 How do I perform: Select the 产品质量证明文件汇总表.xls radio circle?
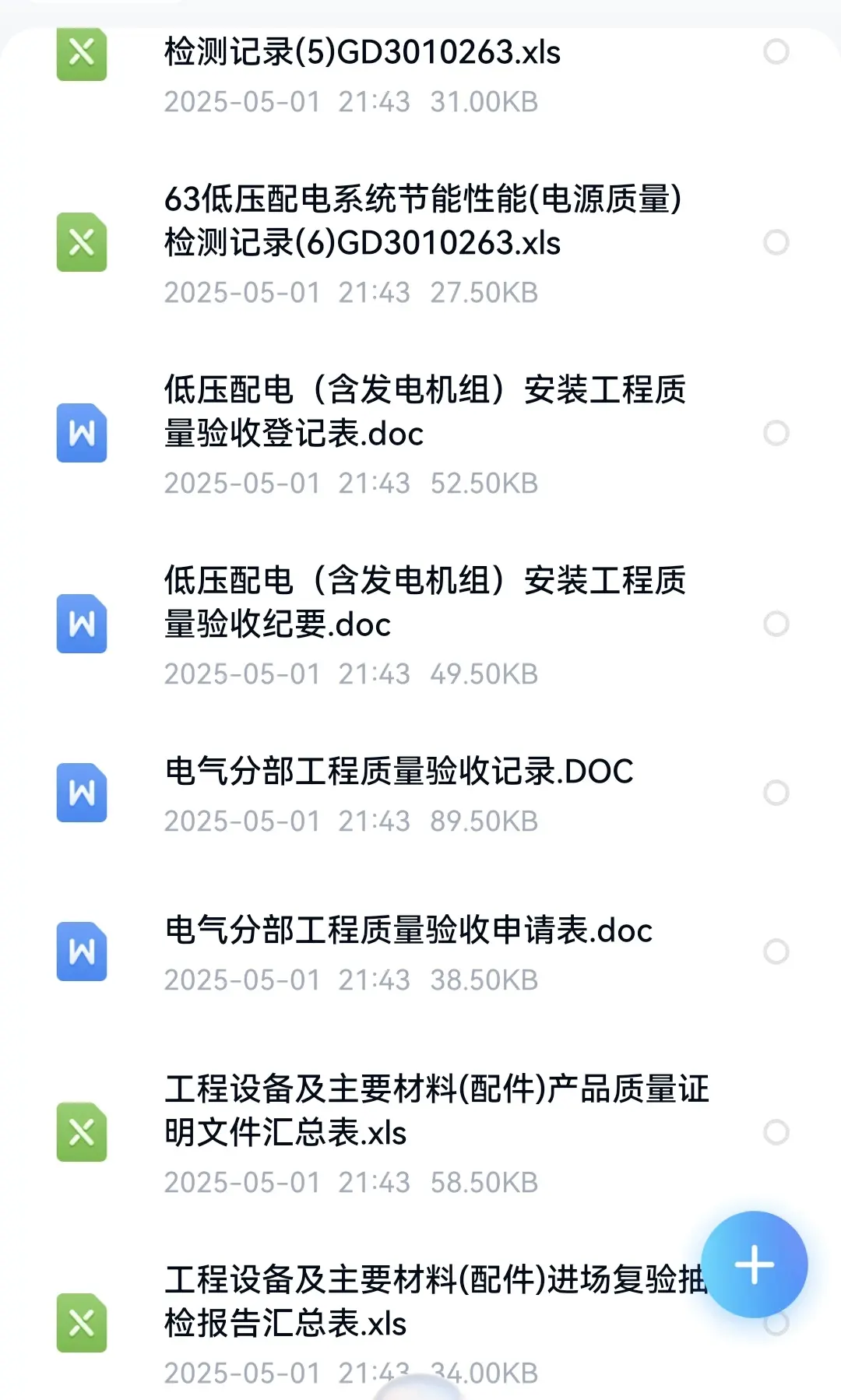point(776,1132)
